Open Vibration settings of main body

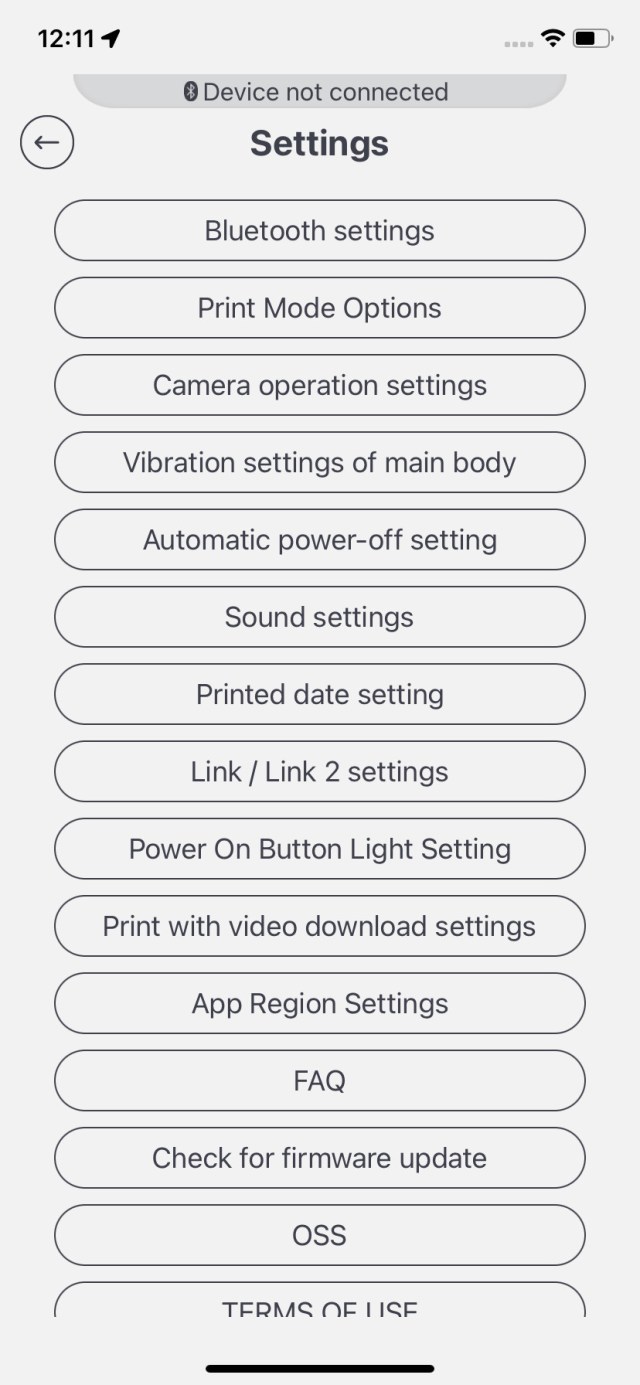pyautogui.click(x=319, y=462)
